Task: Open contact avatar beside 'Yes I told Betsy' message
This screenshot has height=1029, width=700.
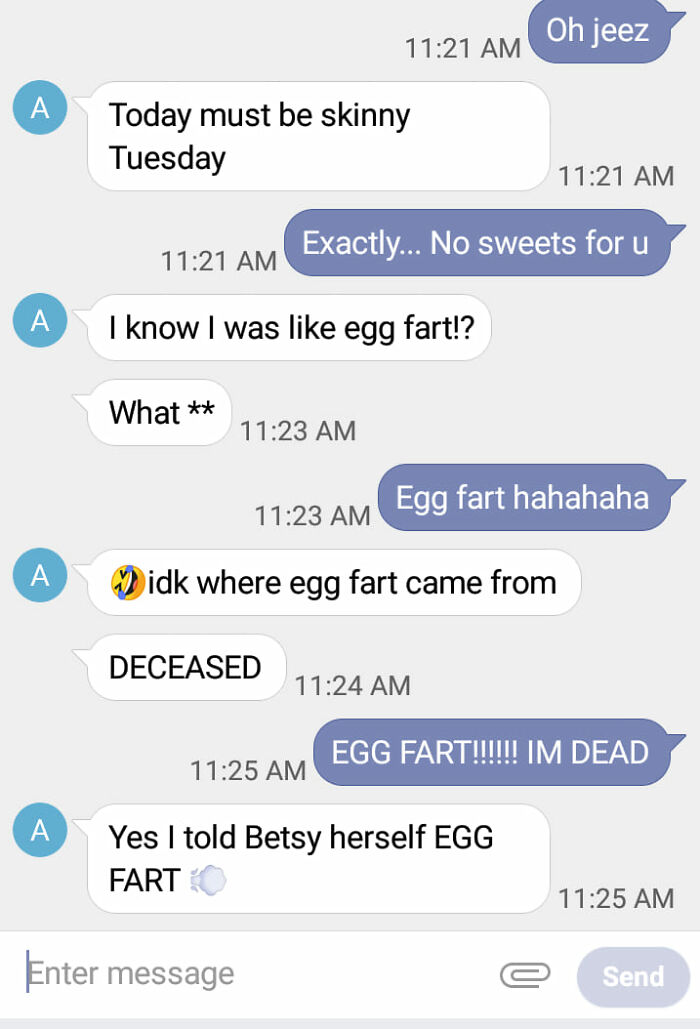Action: pyautogui.click(x=40, y=830)
